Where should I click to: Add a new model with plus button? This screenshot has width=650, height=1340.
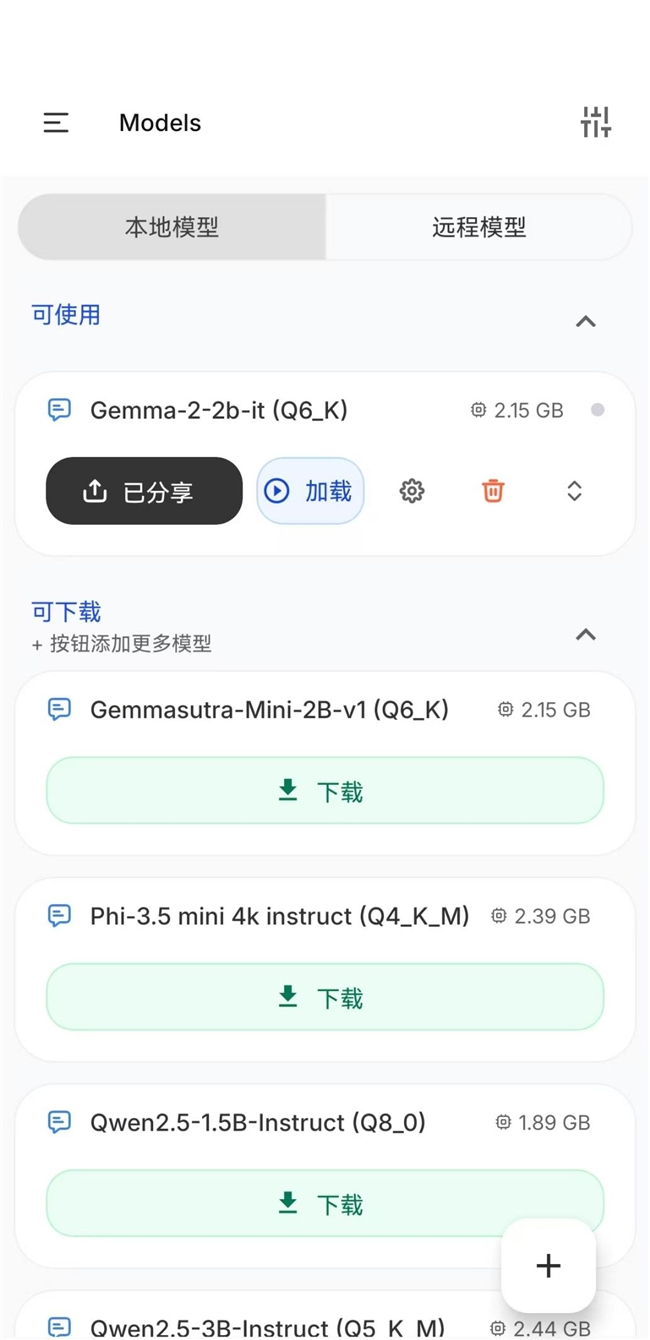[548, 1266]
